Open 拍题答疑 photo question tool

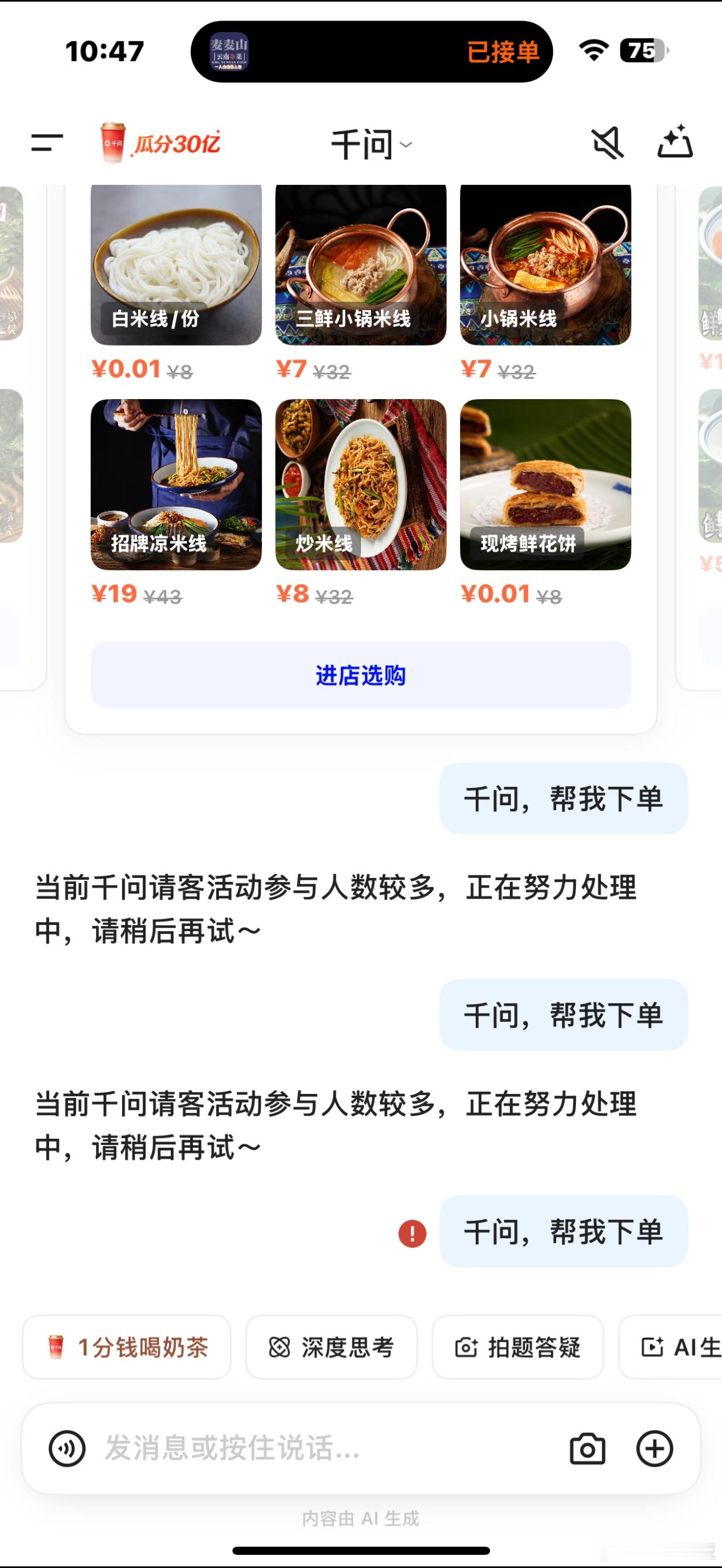click(517, 1347)
